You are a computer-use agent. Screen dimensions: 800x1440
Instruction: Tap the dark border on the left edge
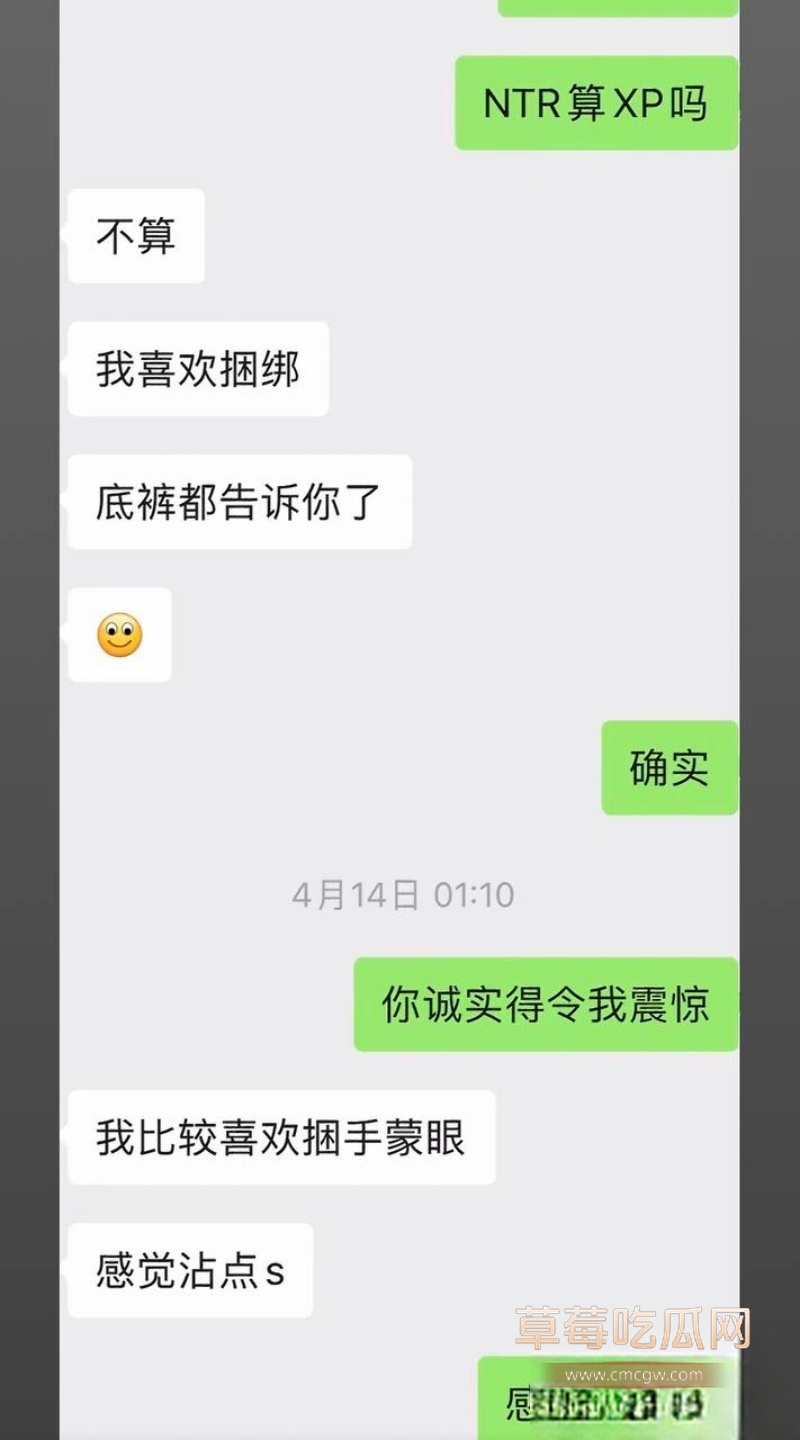30,700
